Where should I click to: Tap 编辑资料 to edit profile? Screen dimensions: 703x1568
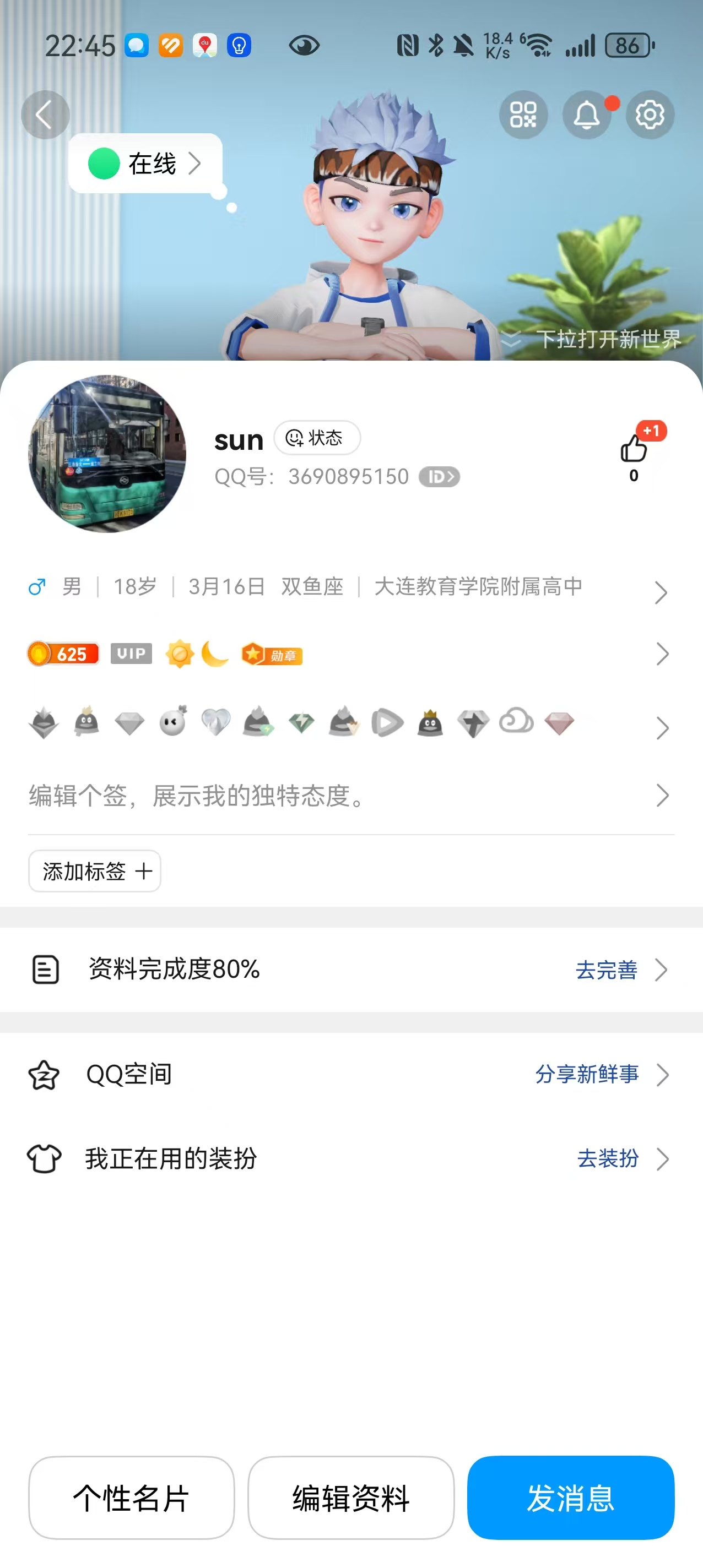point(351,1498)
